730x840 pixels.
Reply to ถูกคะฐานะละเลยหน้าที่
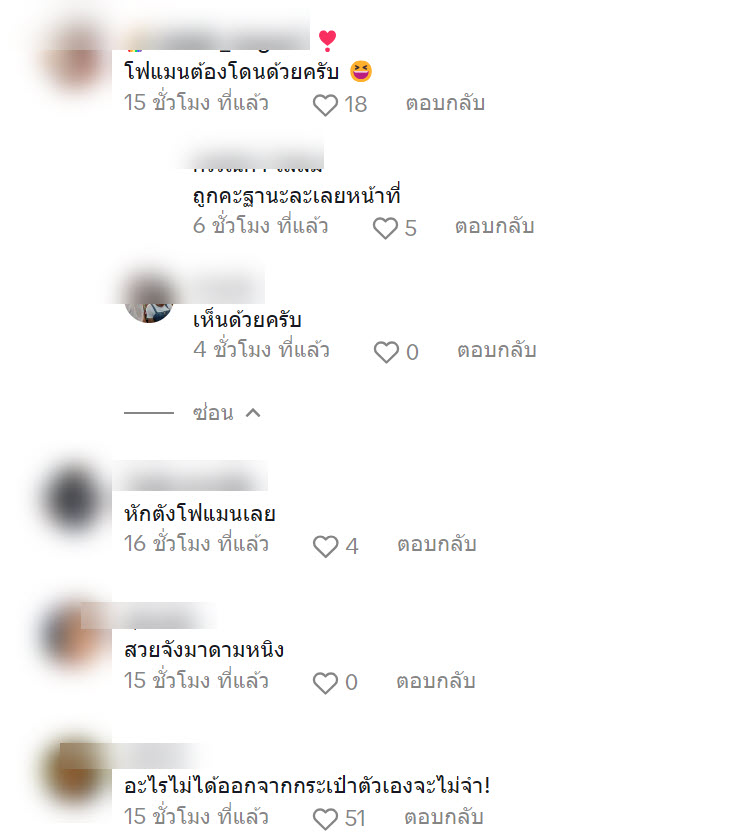pos(494,227)
